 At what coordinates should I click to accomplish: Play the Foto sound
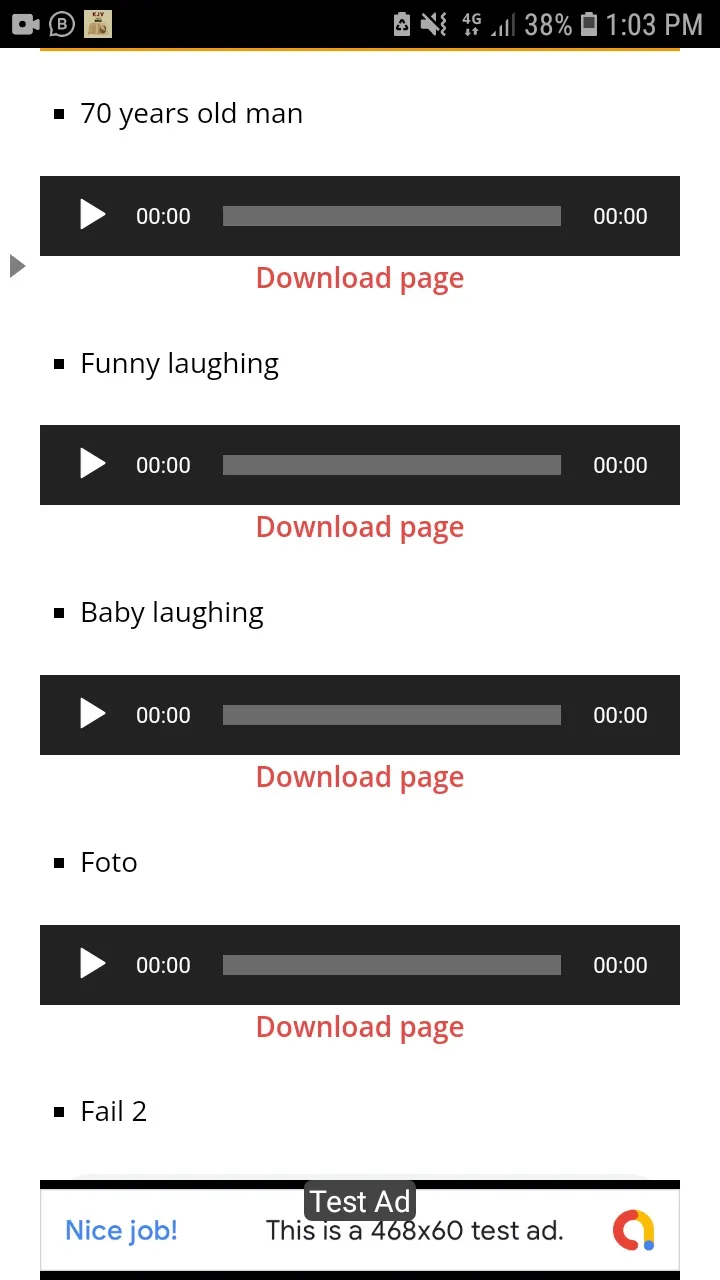coord(92,964)
